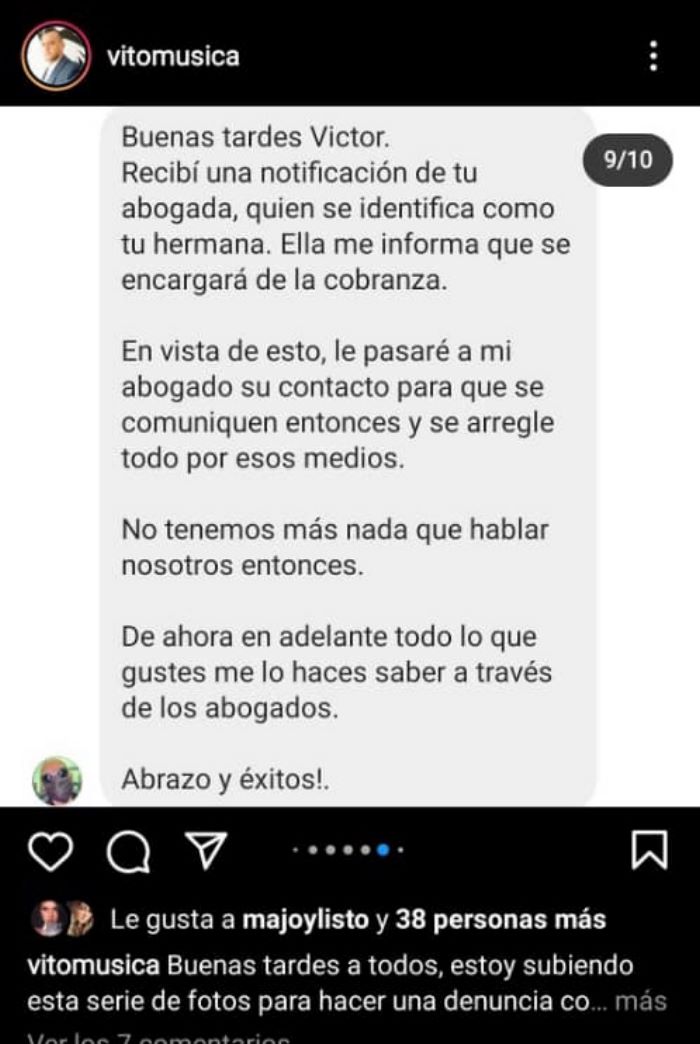Like this post with the heart icon
The width and height of the screenshot is (700, 1044).
50,851
